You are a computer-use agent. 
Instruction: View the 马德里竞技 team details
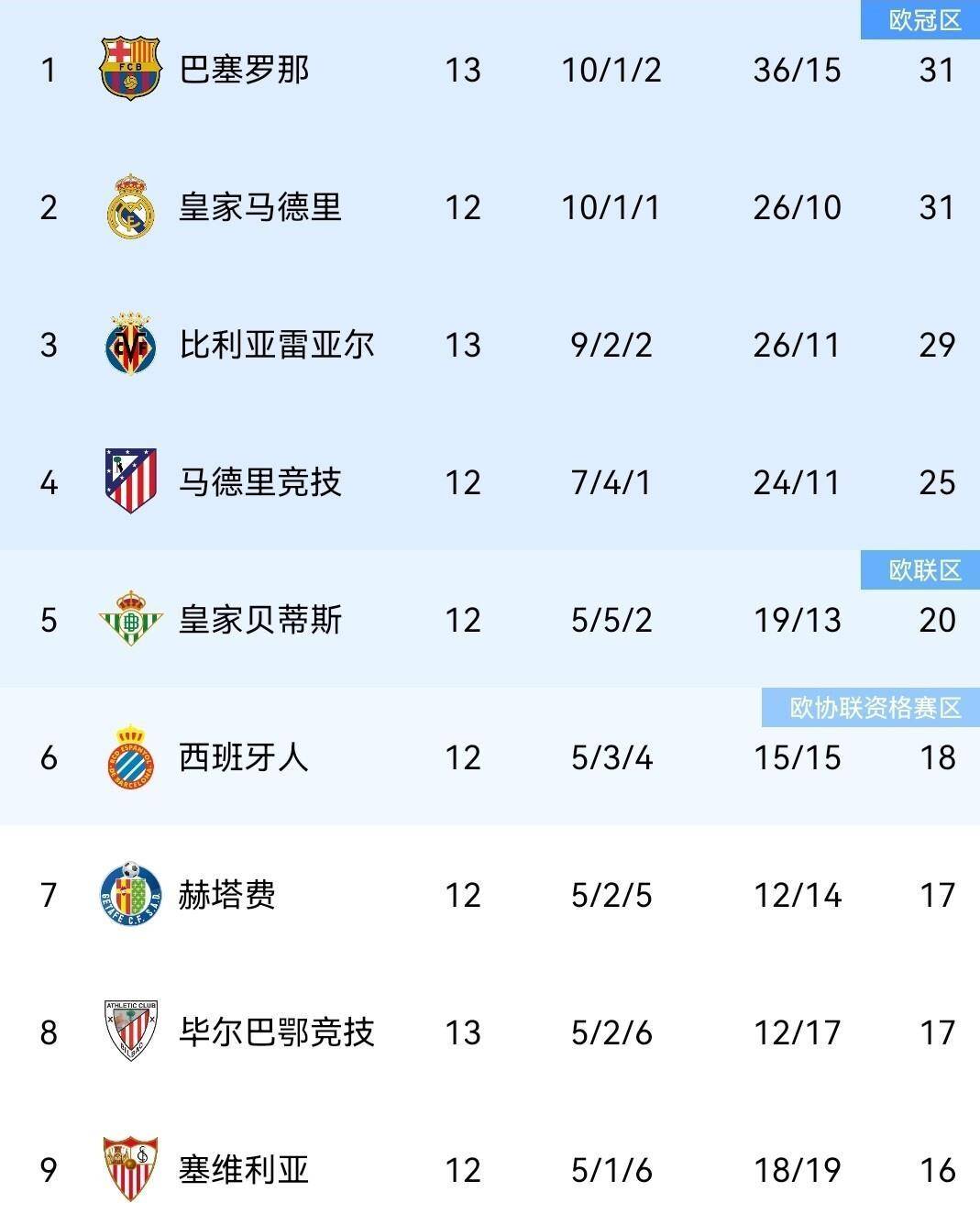(x=259, y=482)
